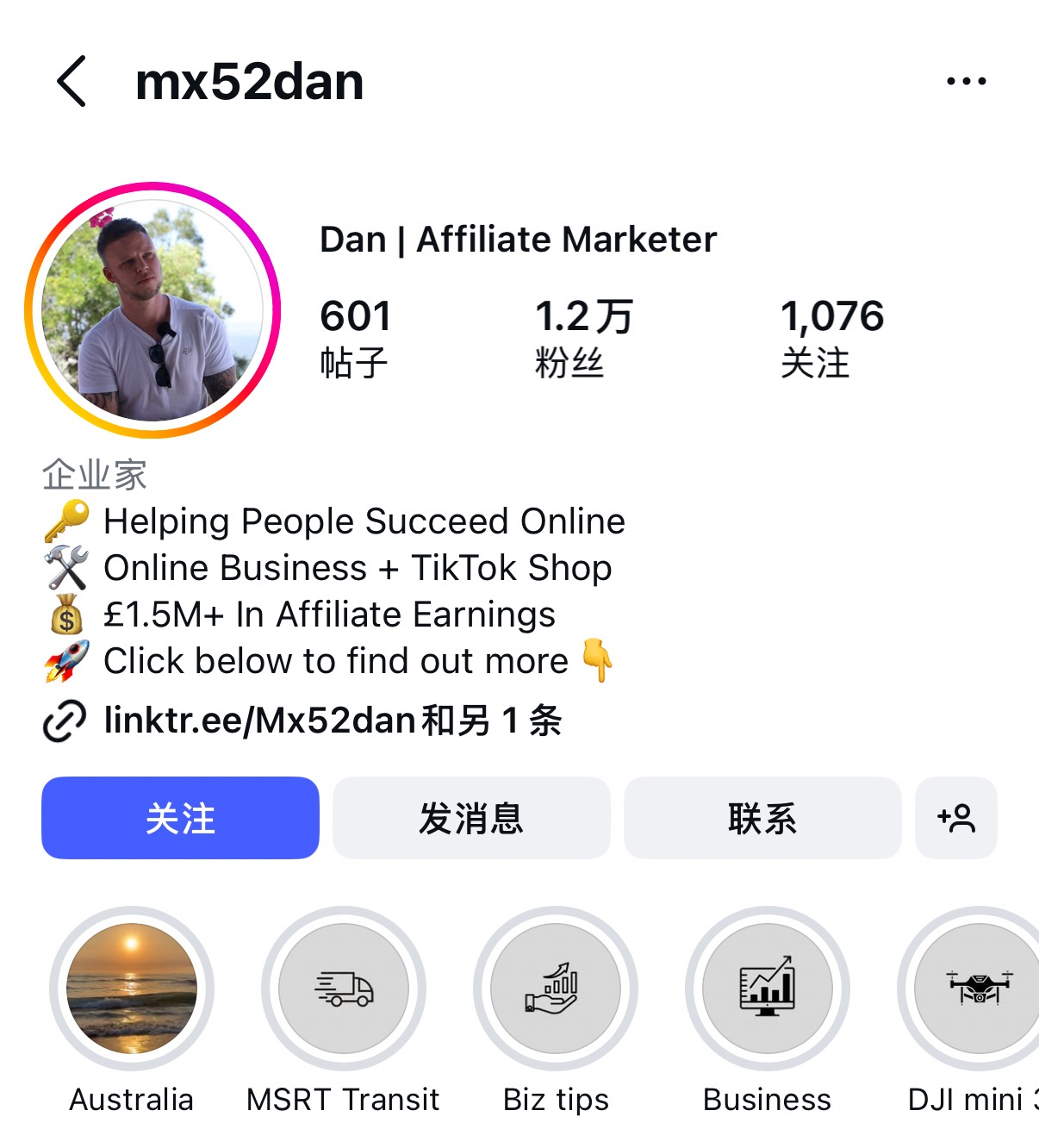Screen dimensions: 1039x1148
Task: Open the MSRT Transit truck highlight icon
Action: tap(344, 989)
